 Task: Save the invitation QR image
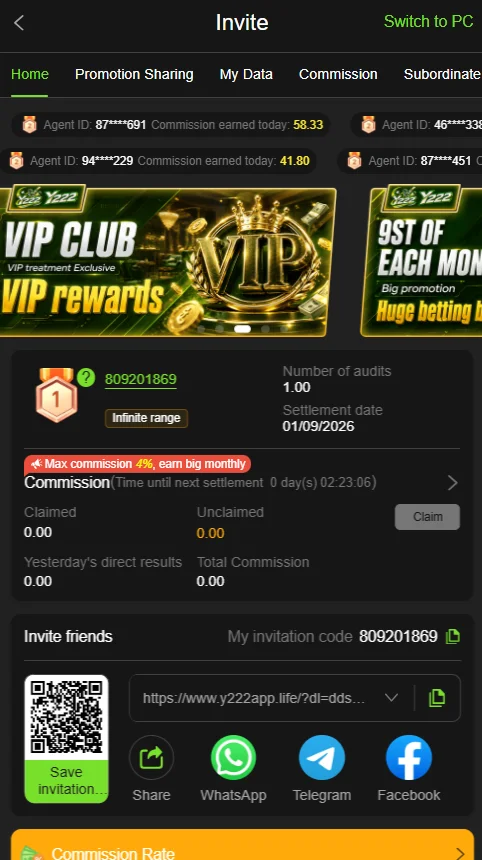tap(66, 780)
